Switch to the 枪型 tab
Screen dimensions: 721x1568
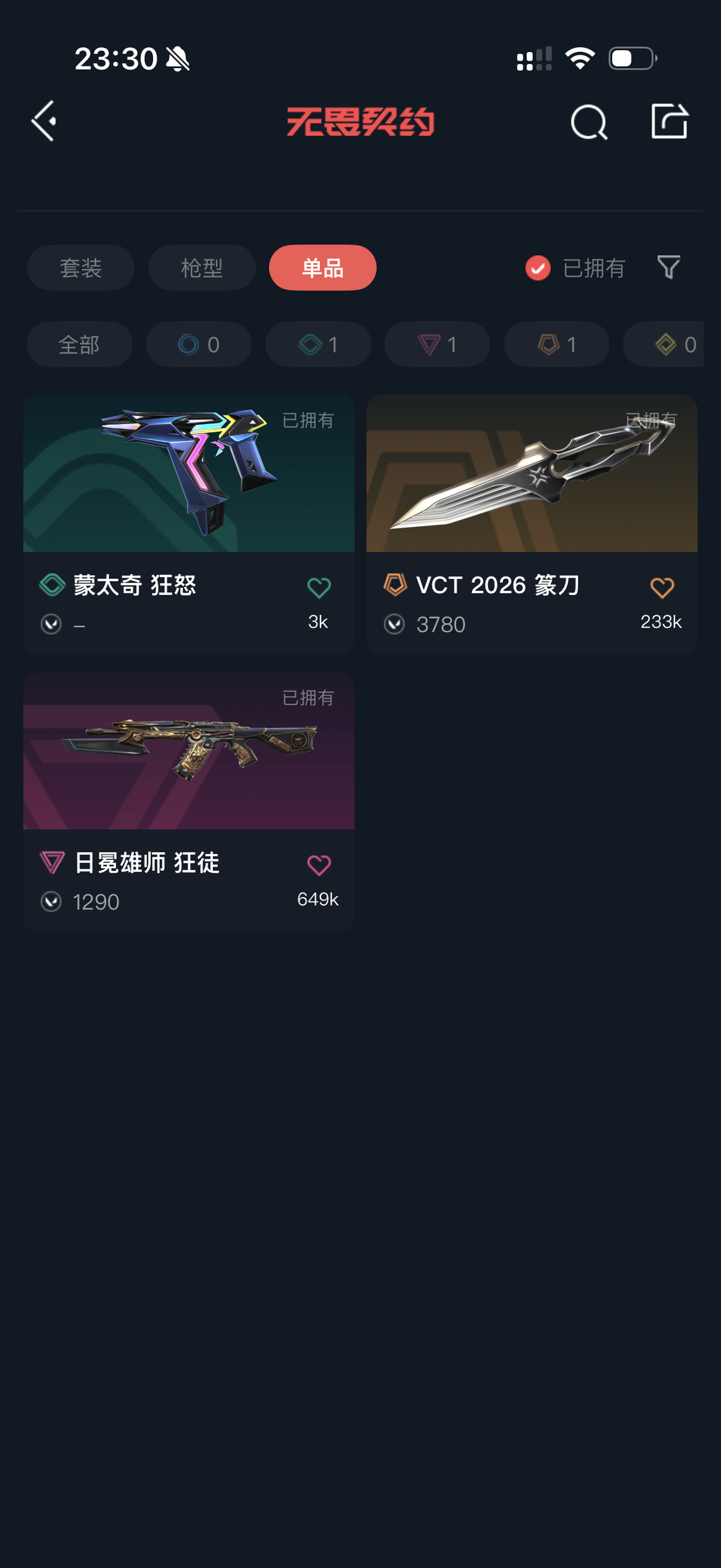[x=202, y=268]
